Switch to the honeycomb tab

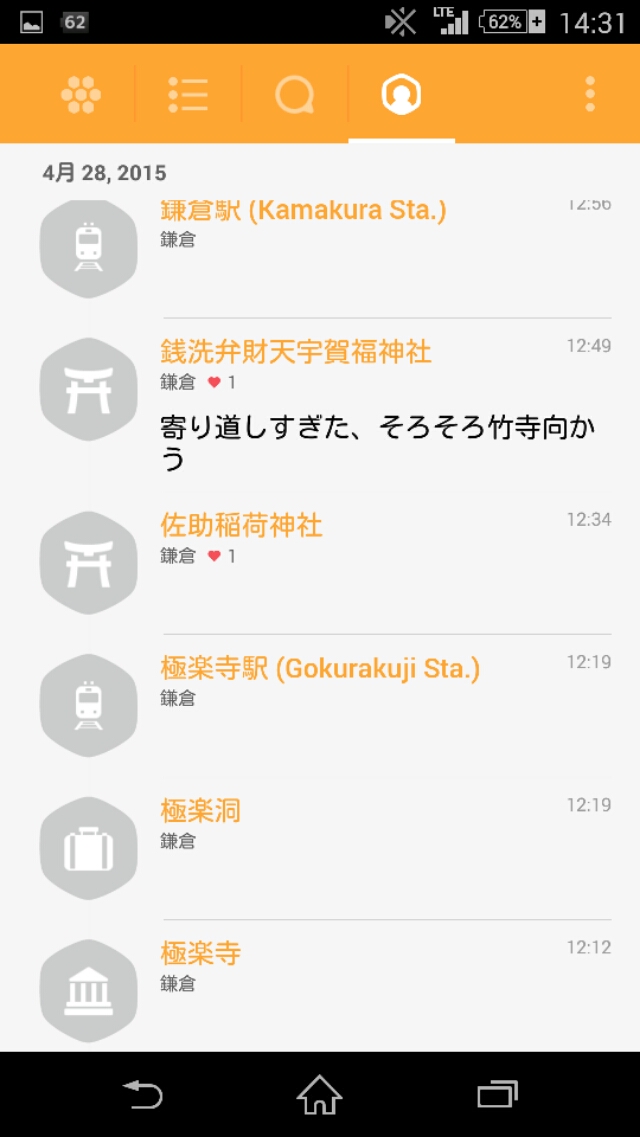[x=81, y=94]
